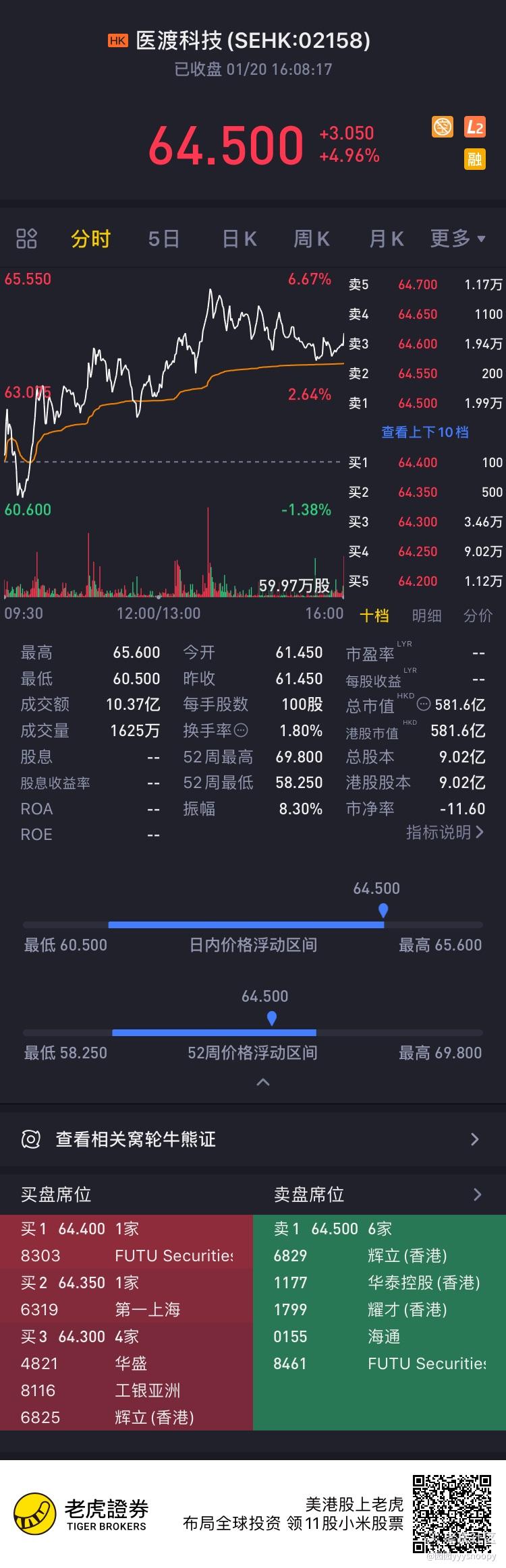Screen dimensions: 506x1568
Task: Select the 周K chart tab
Action: pos(312,239)
